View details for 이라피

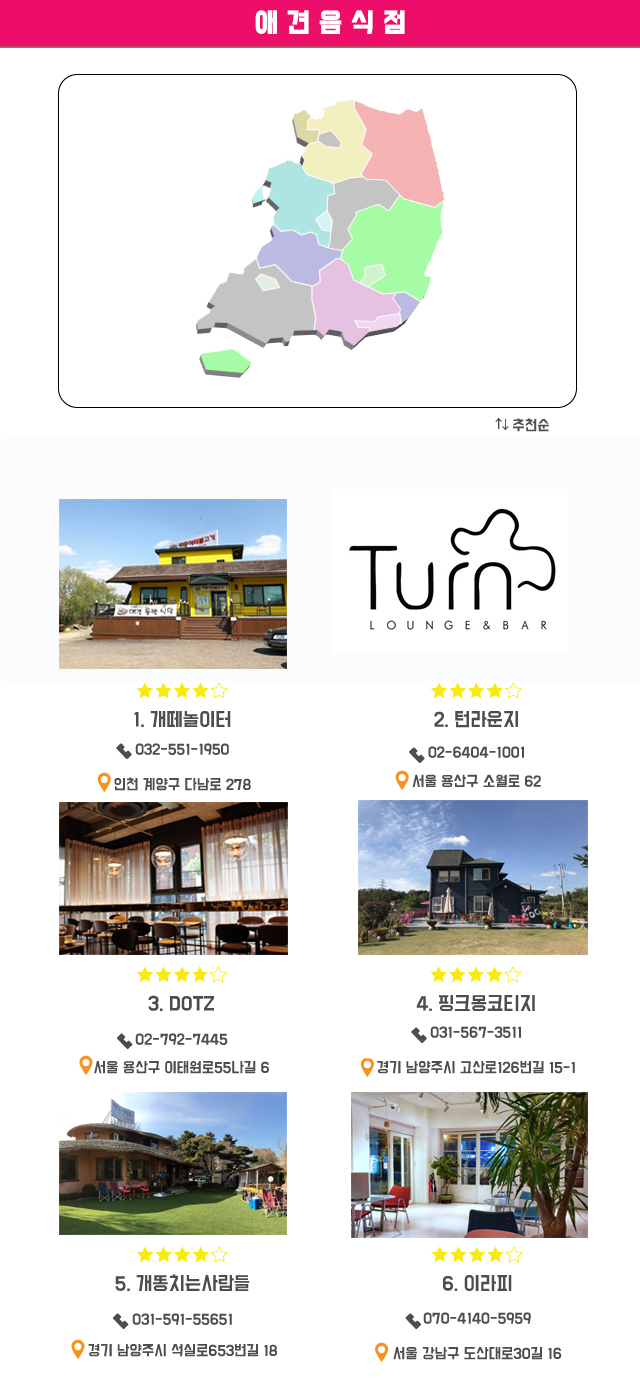tap(469, 1165)
